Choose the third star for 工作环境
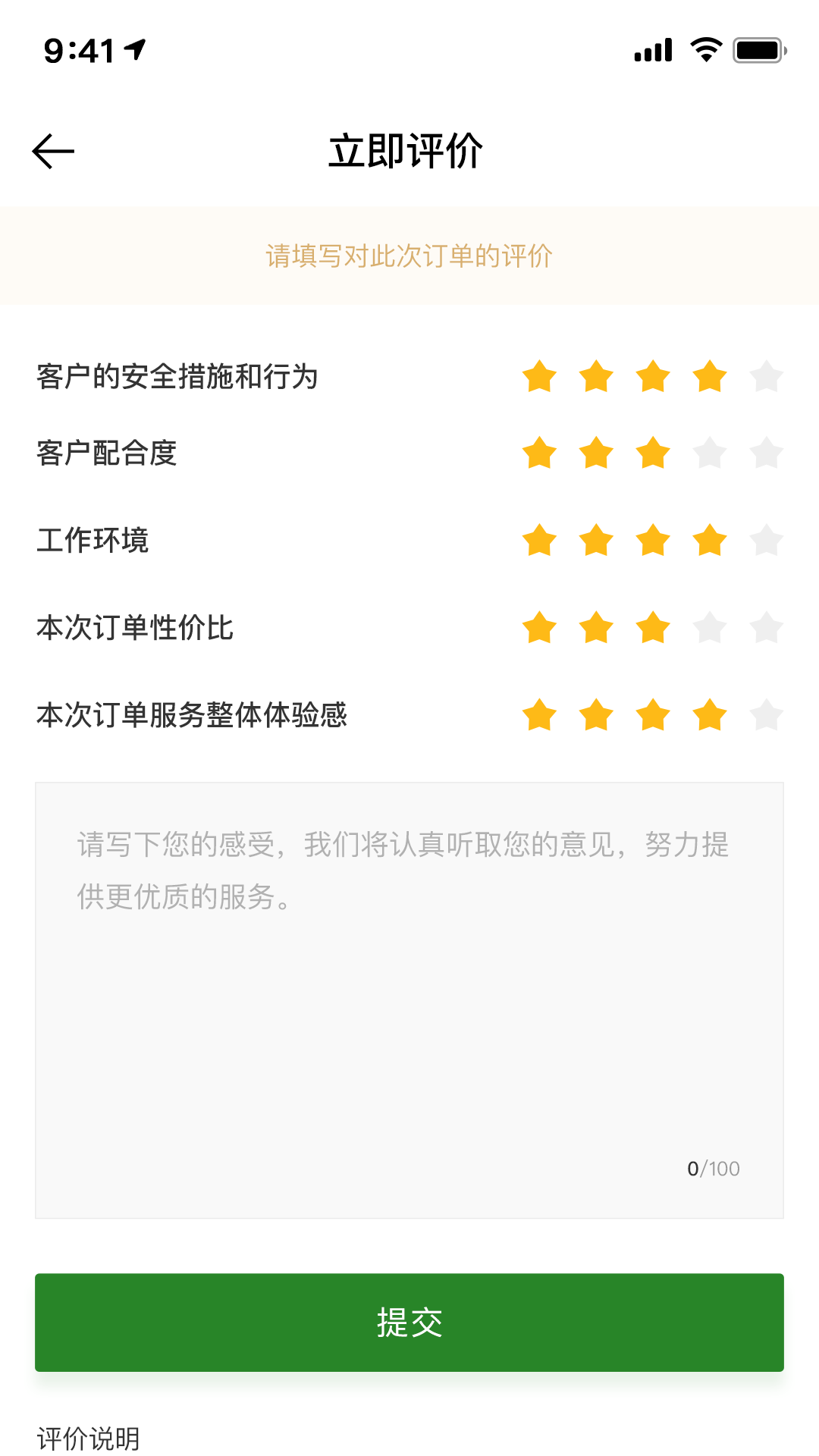The height and width of the screenshot is (1456, 819). coord(653,540)
